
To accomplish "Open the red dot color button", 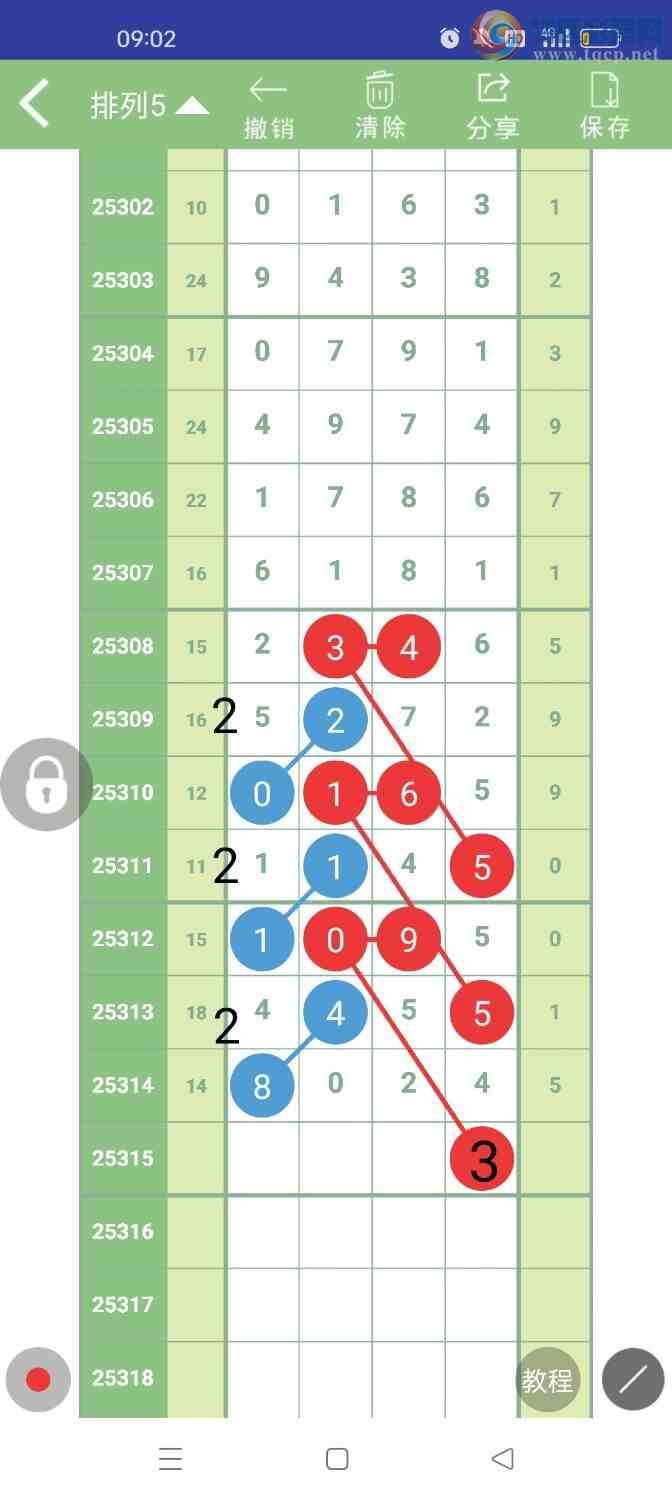I will [x=38, y=1380].
